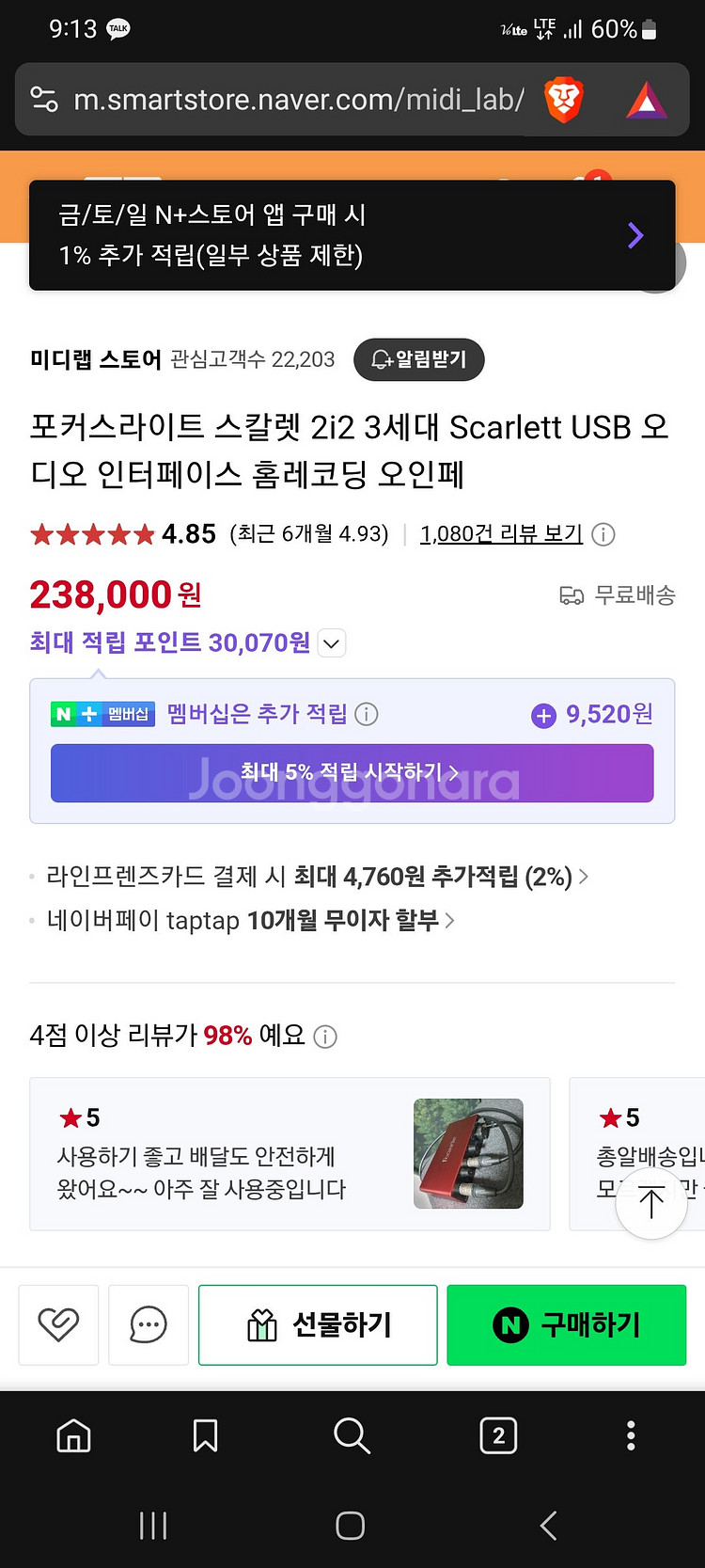705x1568 pixels.
Task: Tap the site permissions icon in address bar
Action: (x=43, y=98)
